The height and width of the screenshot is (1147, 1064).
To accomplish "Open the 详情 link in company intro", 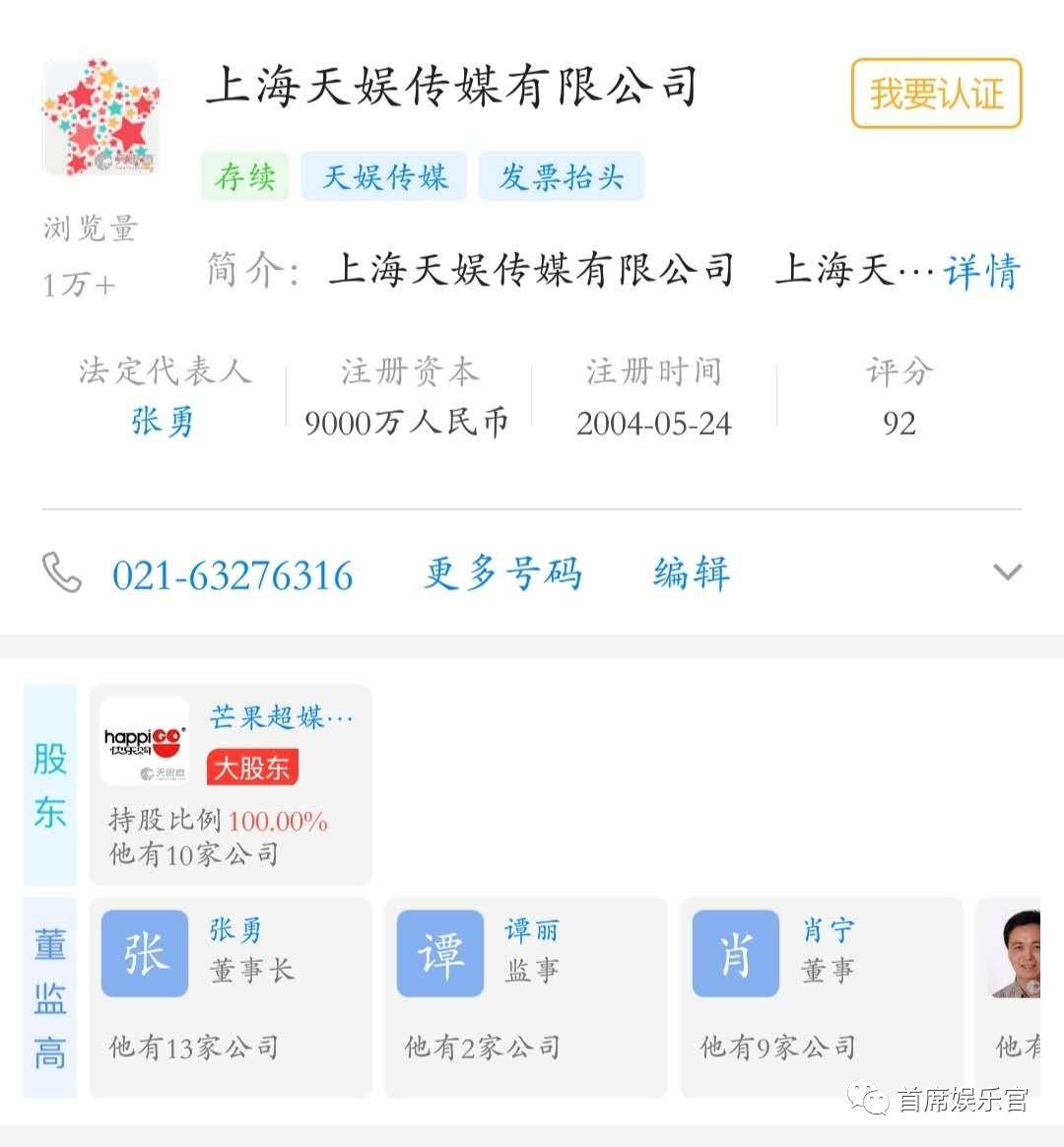I will pos(981,271).
